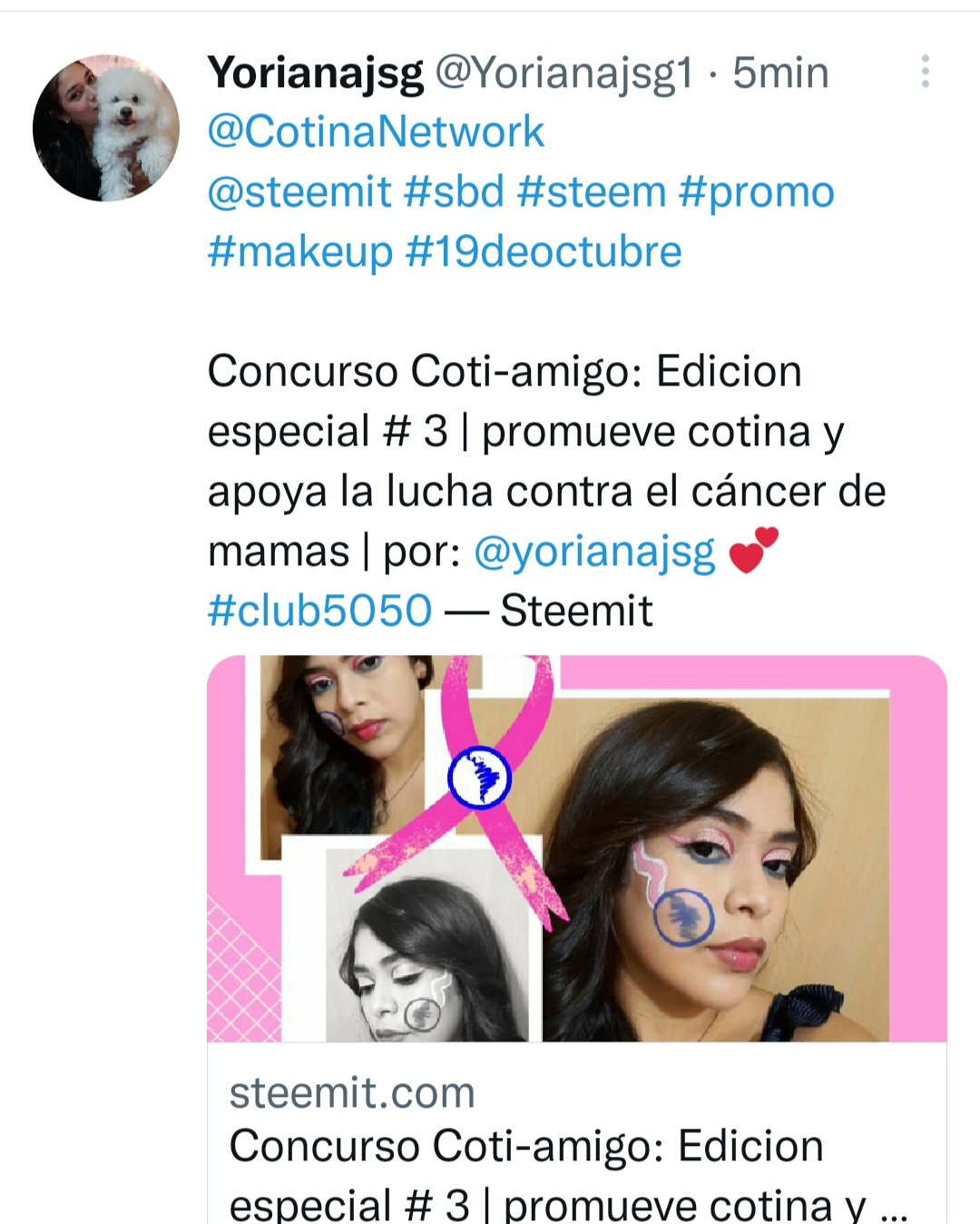Image resolution: width=980 pixels, height=1224 pixels.
Task: Open the #makeup hashtag
Action: 300,252
